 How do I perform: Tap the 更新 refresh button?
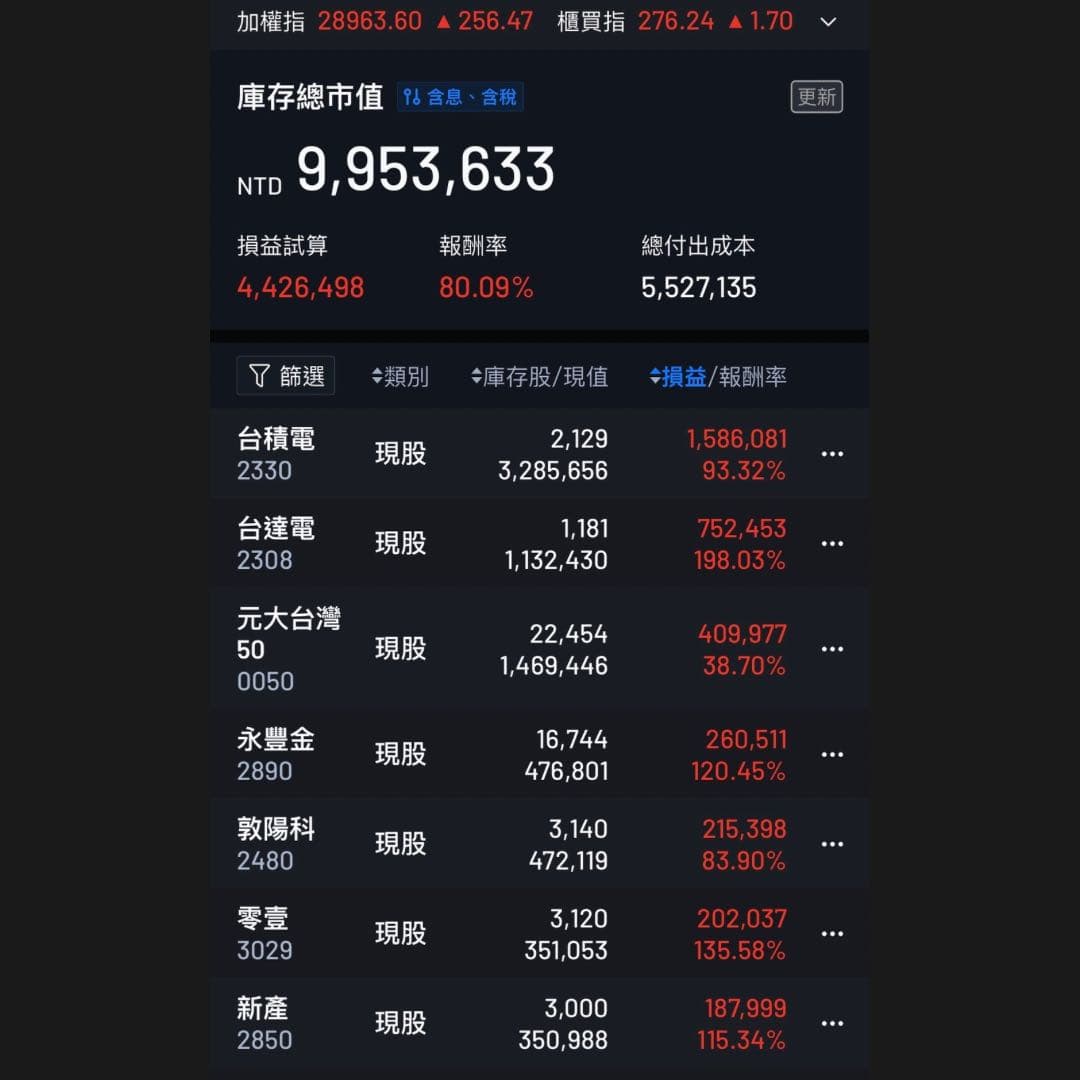[816, 97]
